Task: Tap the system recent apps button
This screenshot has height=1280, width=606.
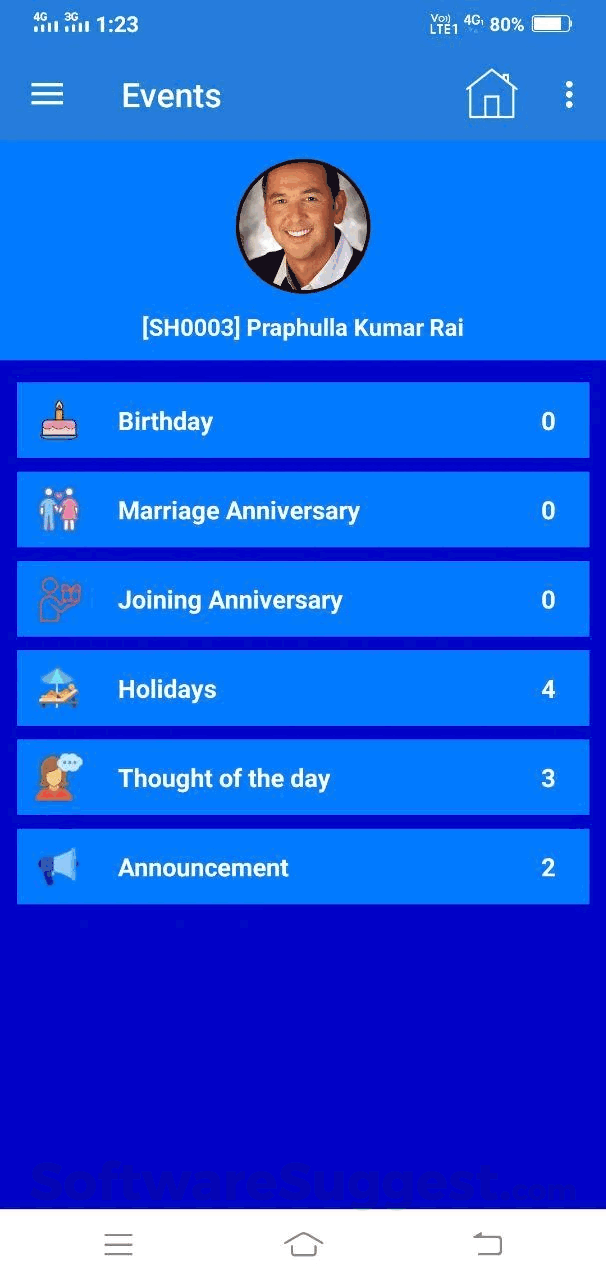Action: (118, 1244)
